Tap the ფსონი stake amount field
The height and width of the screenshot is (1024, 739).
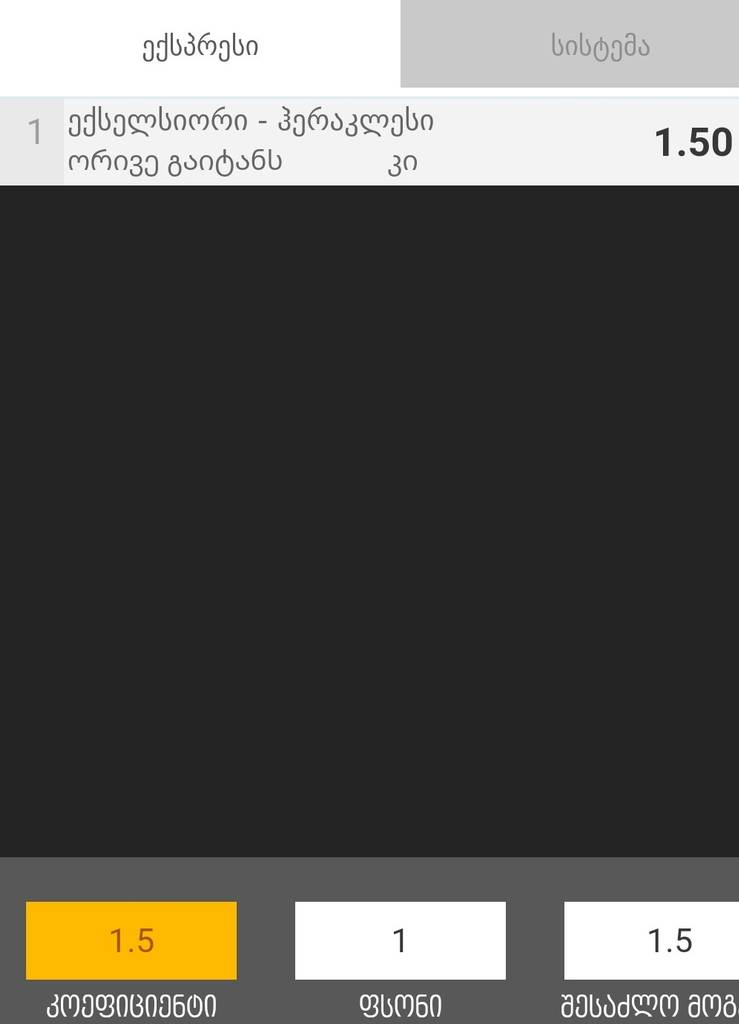coord(400,940)
